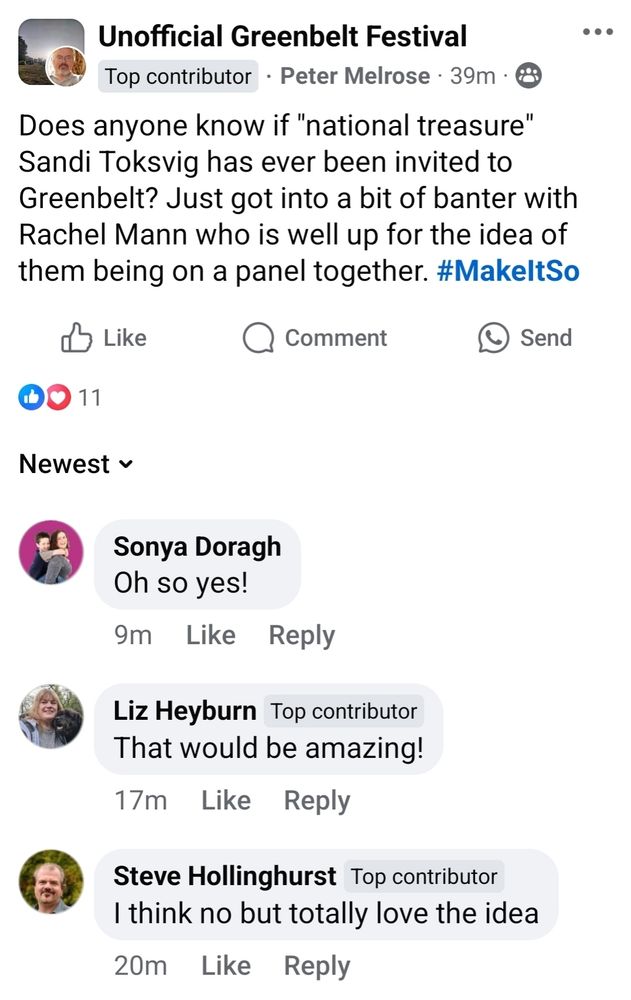The image size is (631, 1000).
Task: Open Peter Melrose's profile
Action: (x=354, y=76)
